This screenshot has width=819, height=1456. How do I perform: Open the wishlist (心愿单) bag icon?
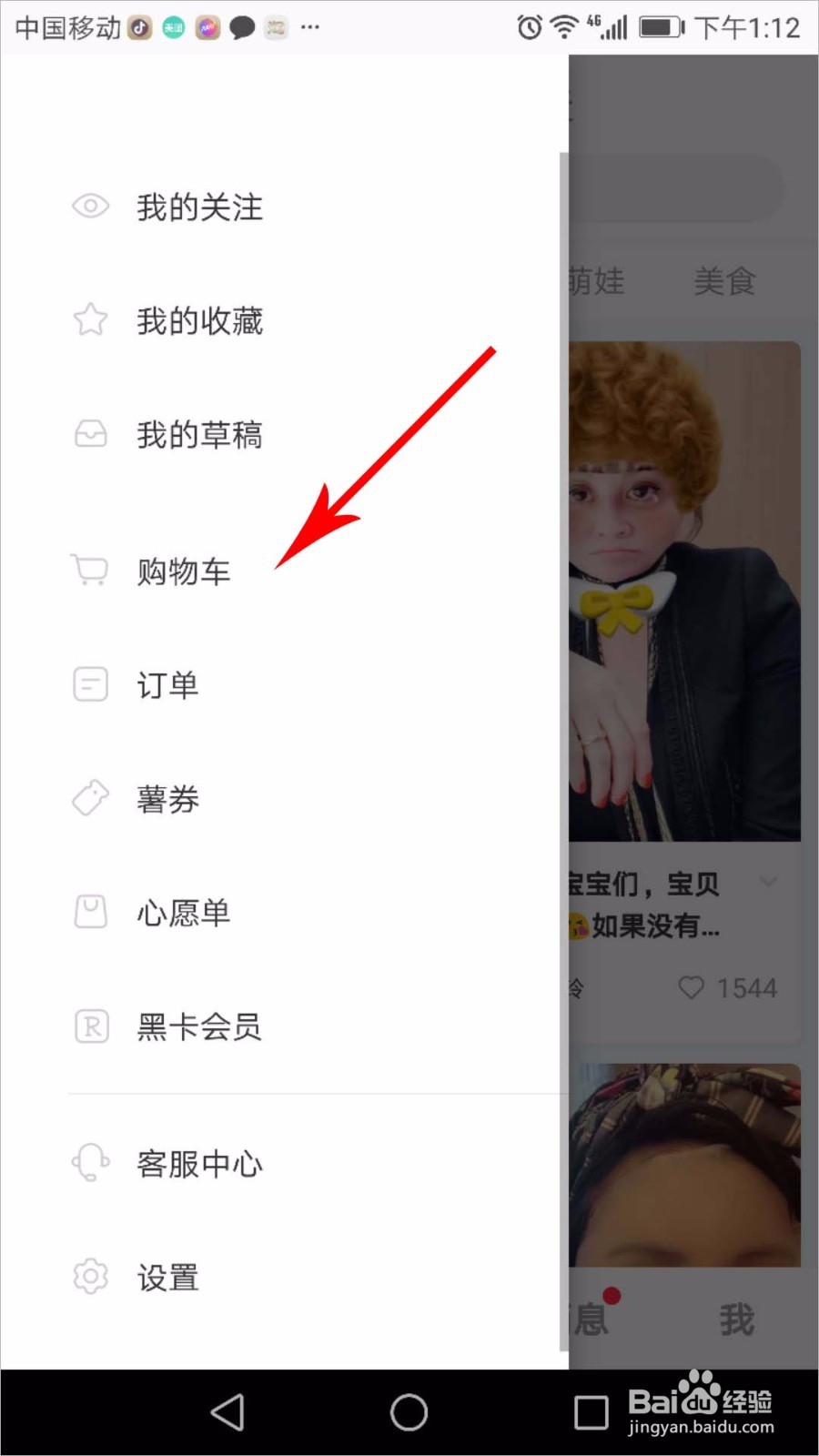88,912
